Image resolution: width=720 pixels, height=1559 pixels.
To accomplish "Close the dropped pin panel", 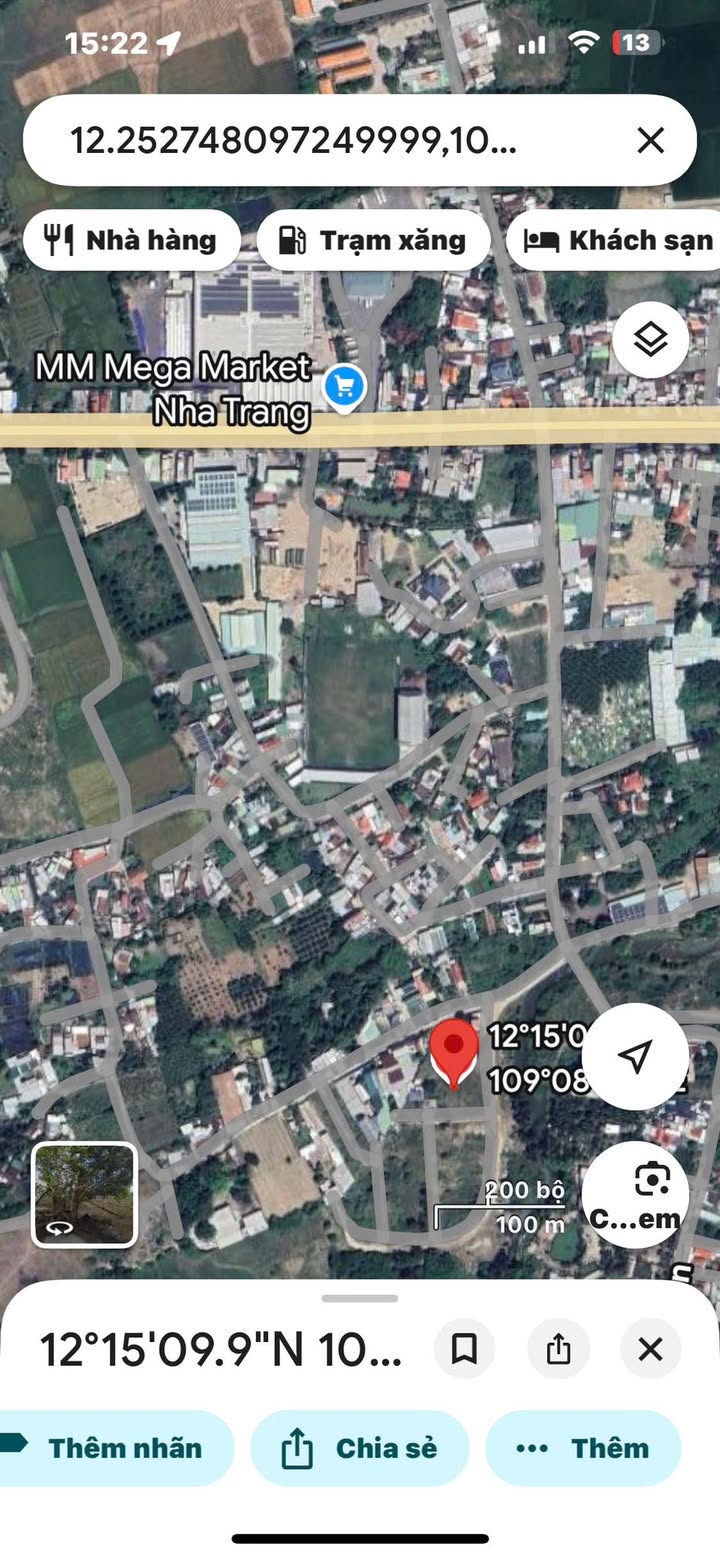I will click(x=650, y=1349).
